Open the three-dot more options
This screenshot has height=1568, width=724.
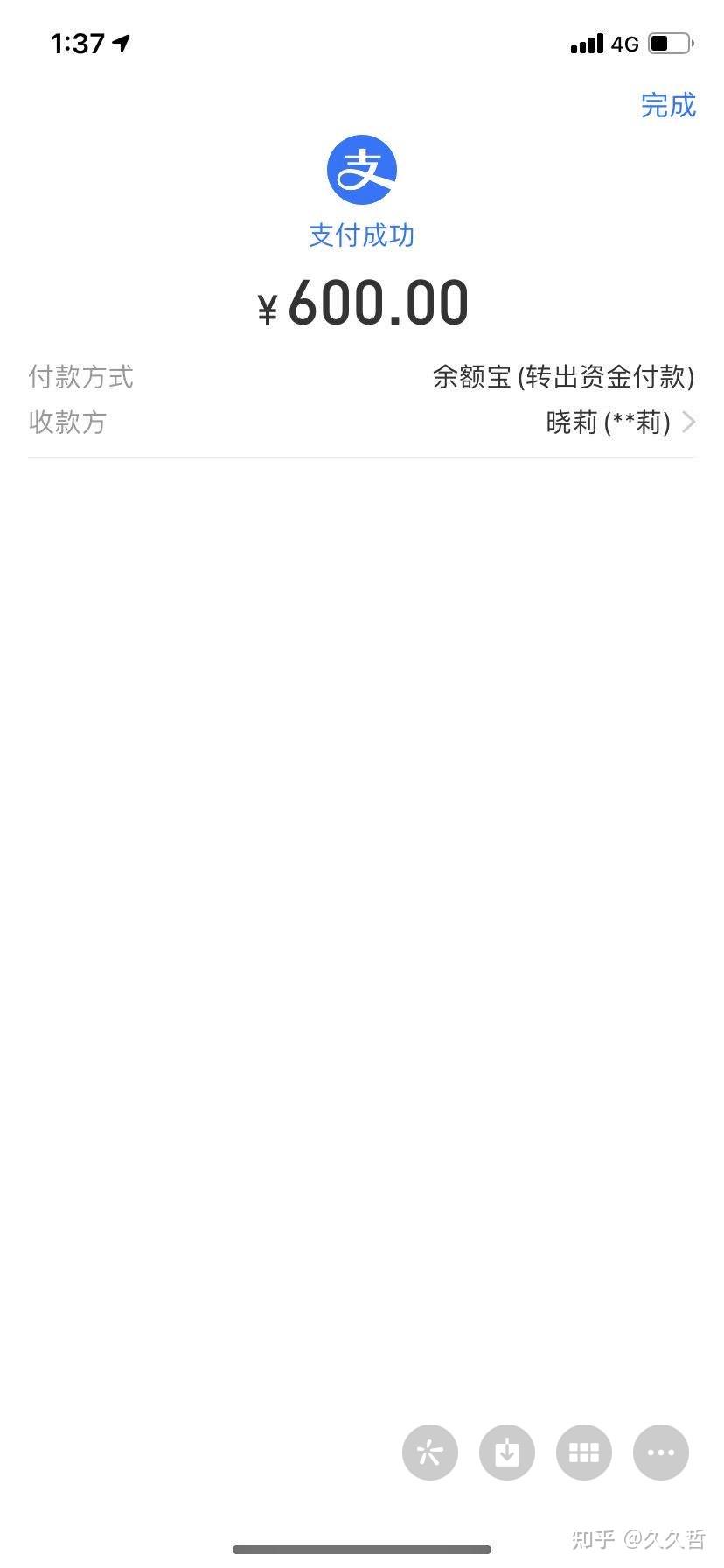(660, 1453)
